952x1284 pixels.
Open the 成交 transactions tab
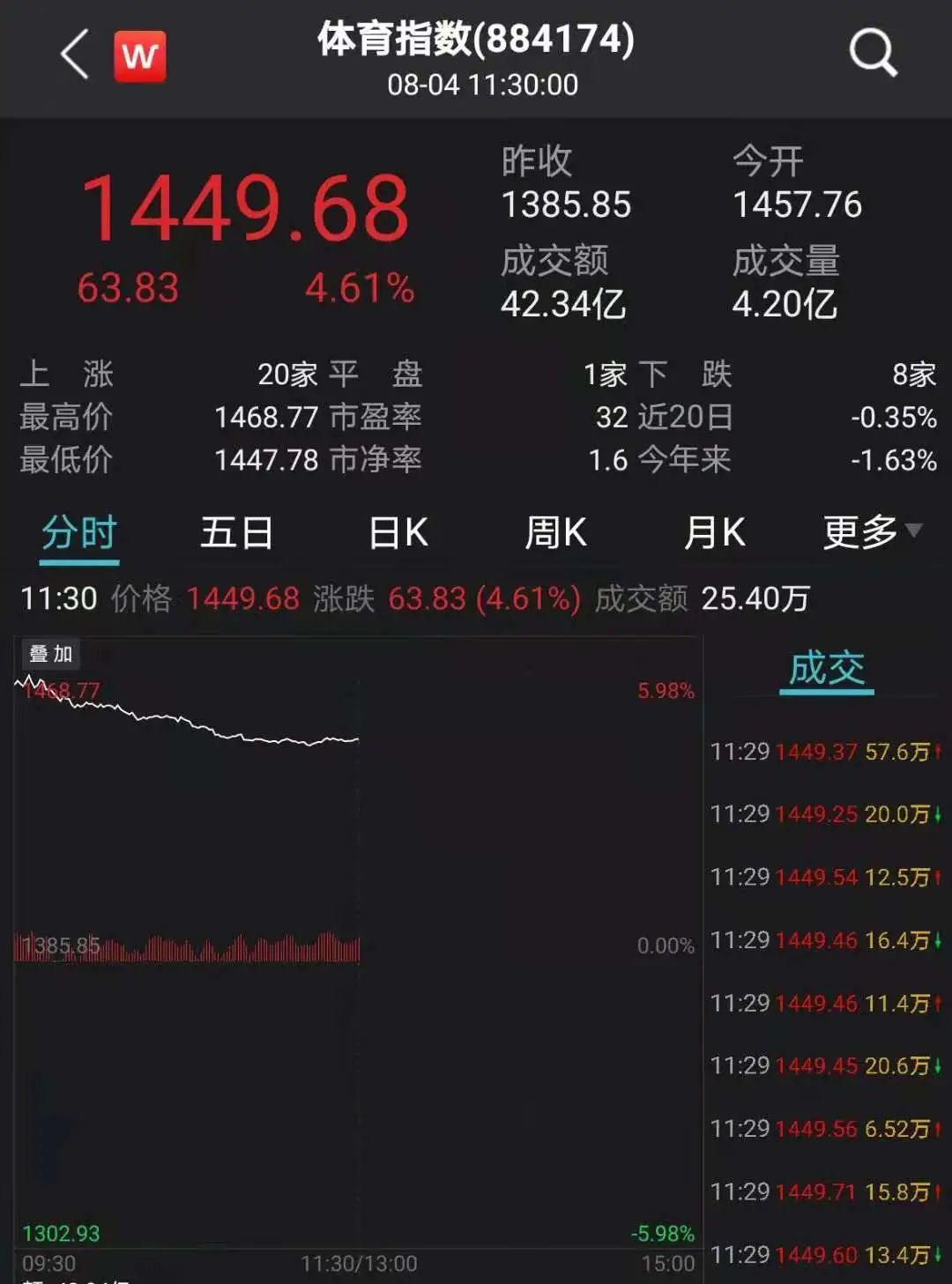[x=827, y=669]
